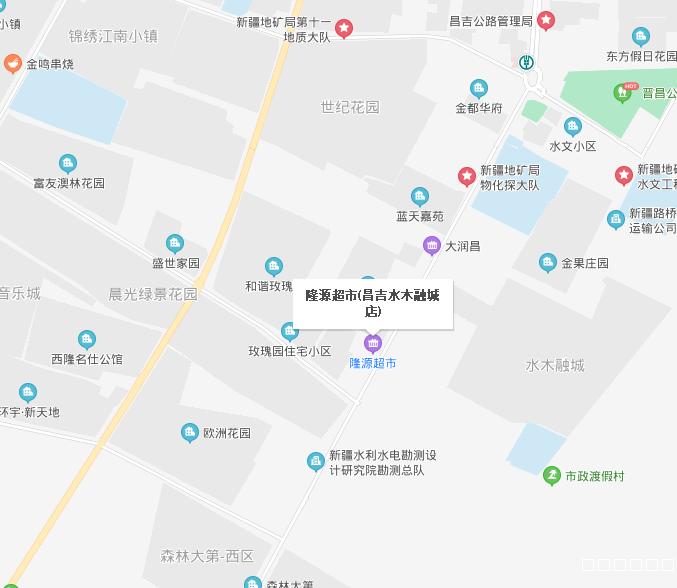Viewport: 677px width, 588px height.
Task: Tap the 隆源超市 purple map marker
Action: [x=373, y=343]
